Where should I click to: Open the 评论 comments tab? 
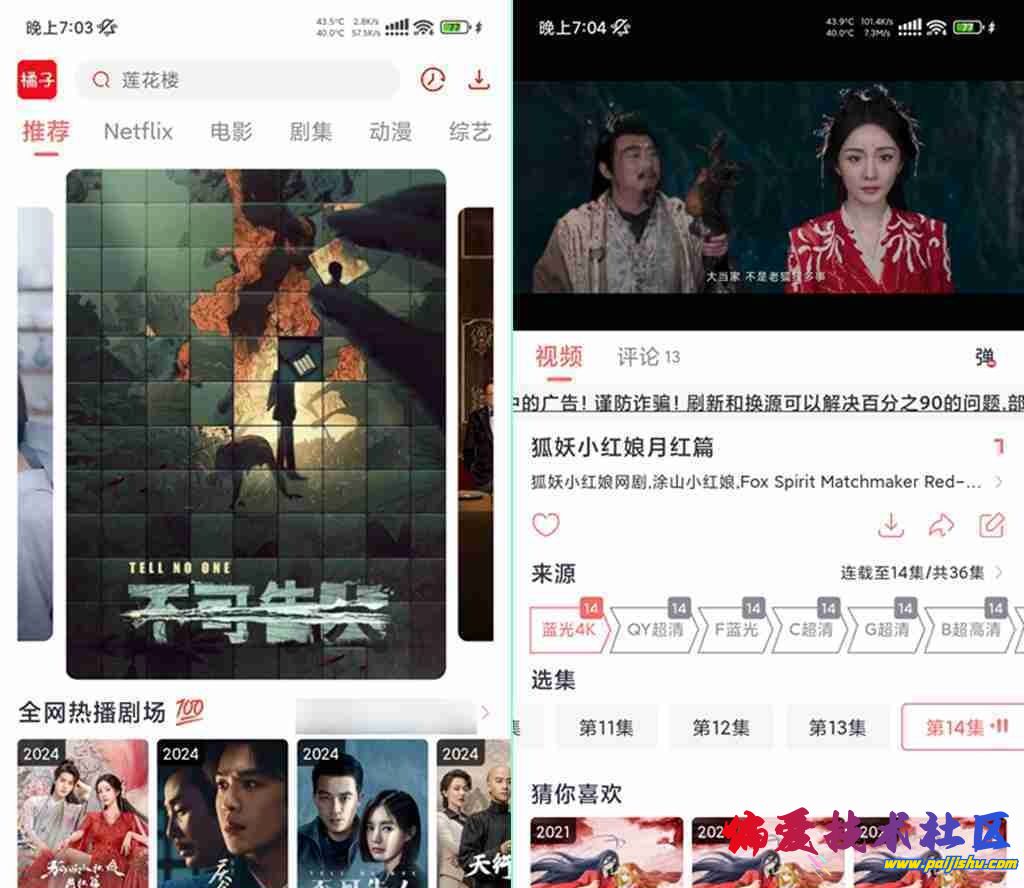coord(647,357)
